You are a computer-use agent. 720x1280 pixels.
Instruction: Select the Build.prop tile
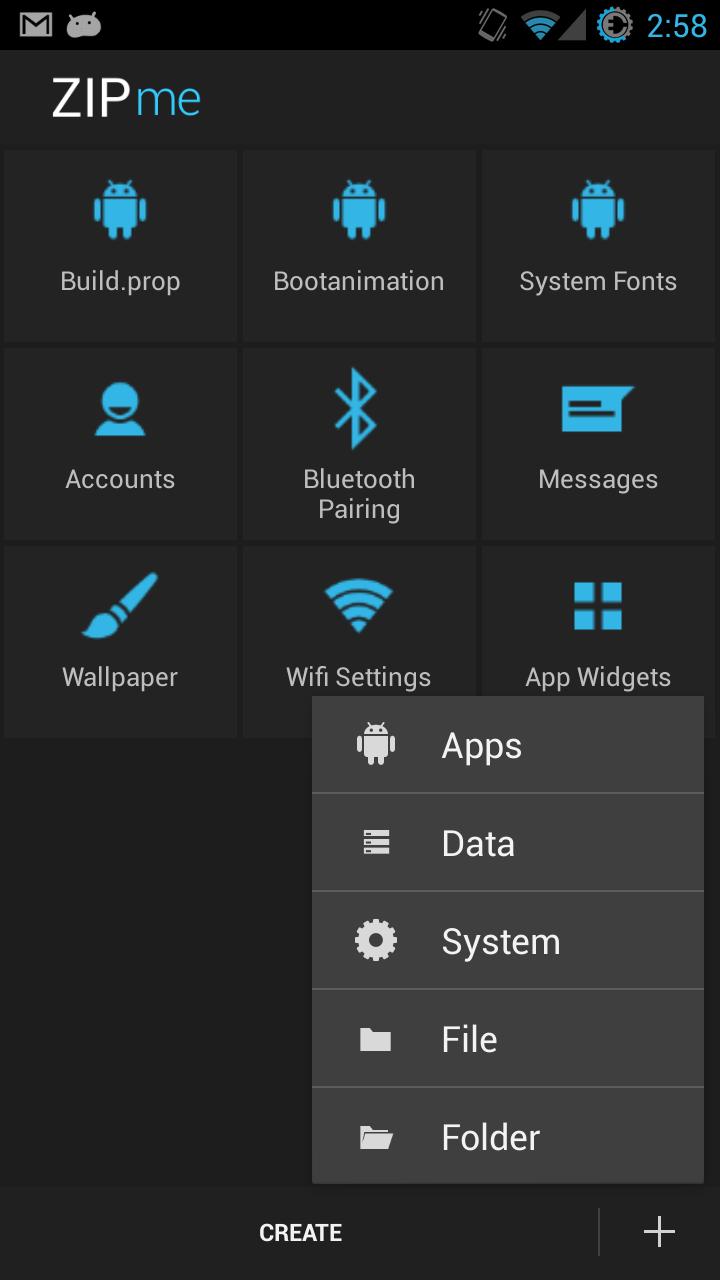120,245
